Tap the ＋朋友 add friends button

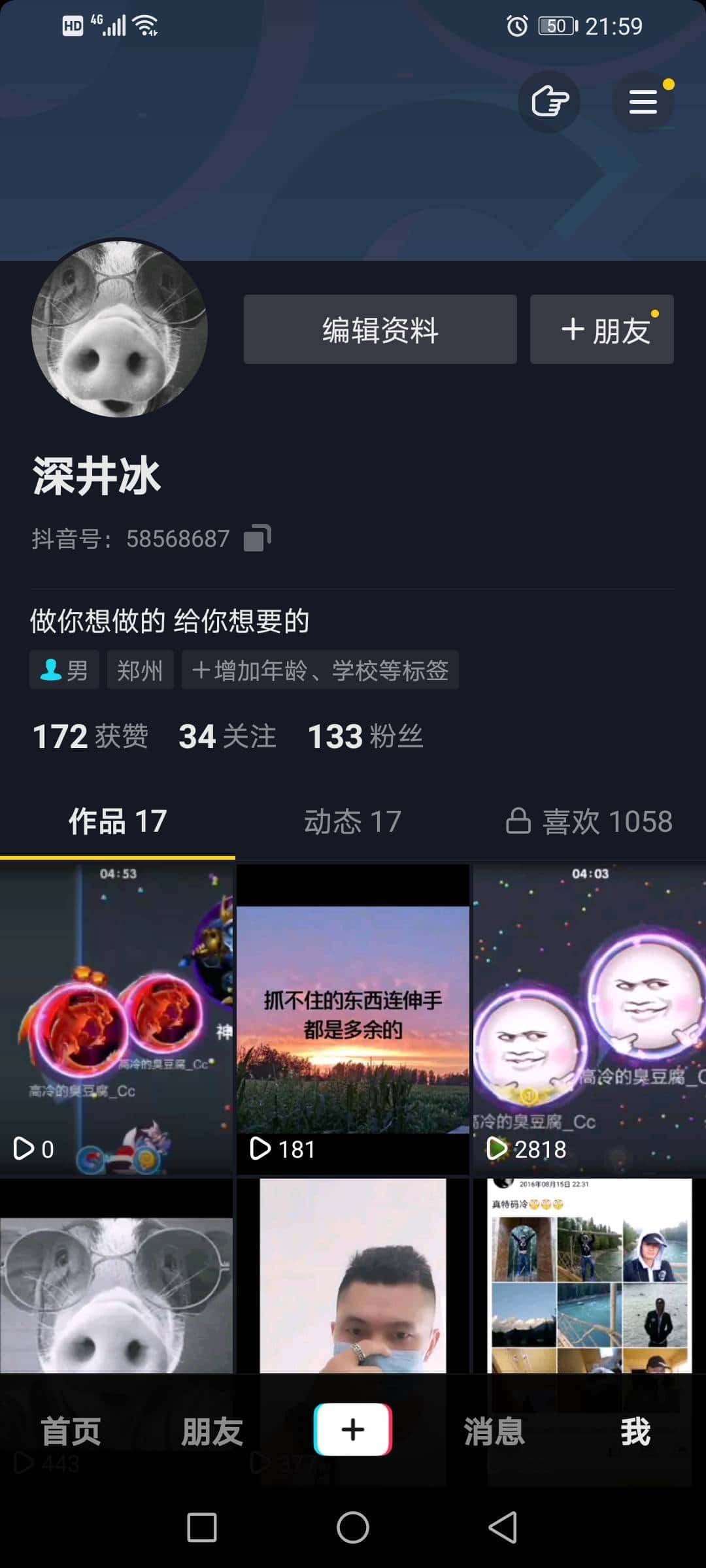pyautogui.click(x=601, y=329)
